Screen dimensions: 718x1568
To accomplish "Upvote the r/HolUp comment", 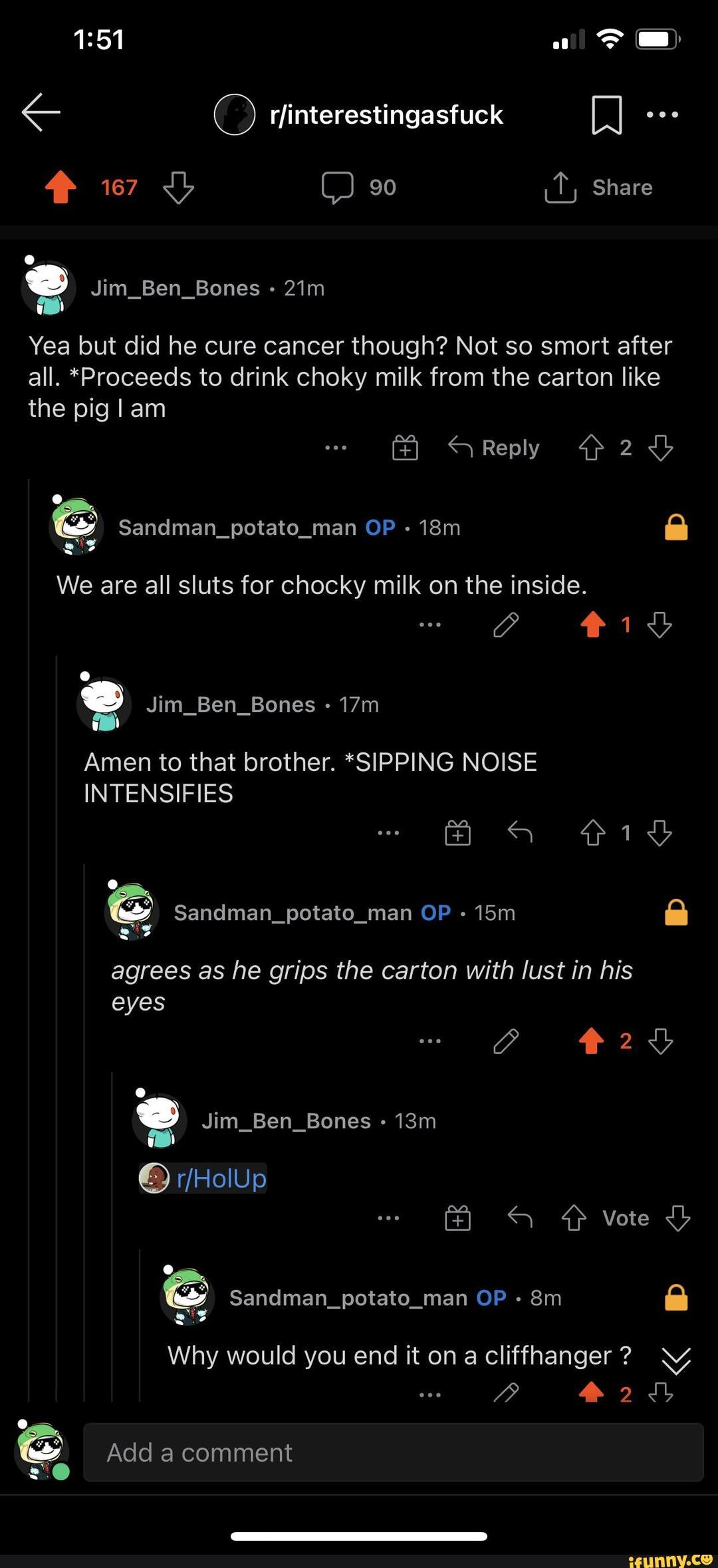I will point(574,1218).
